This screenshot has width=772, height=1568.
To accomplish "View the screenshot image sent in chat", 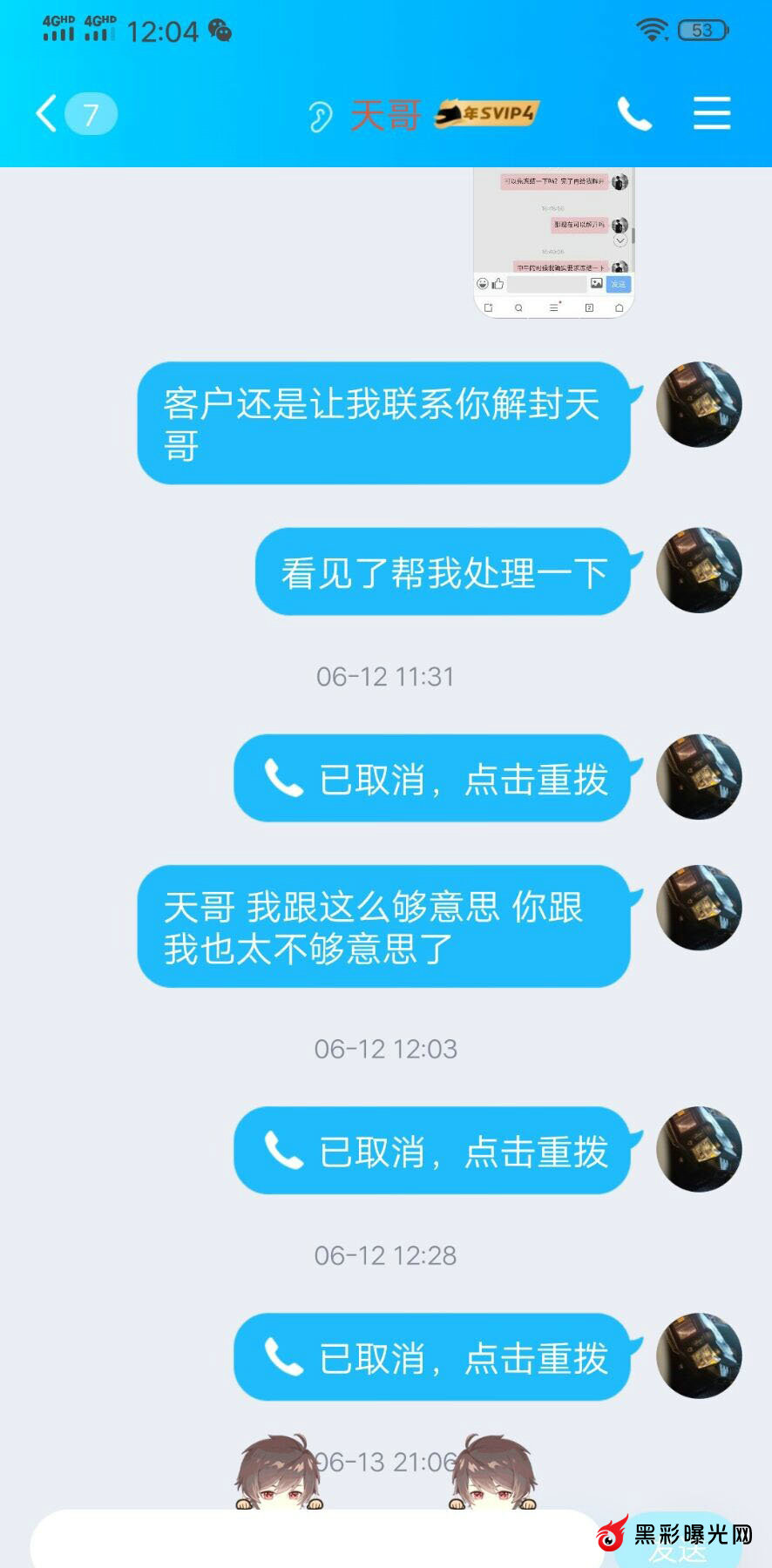I will pyautogui.click(x=554, y=242).
